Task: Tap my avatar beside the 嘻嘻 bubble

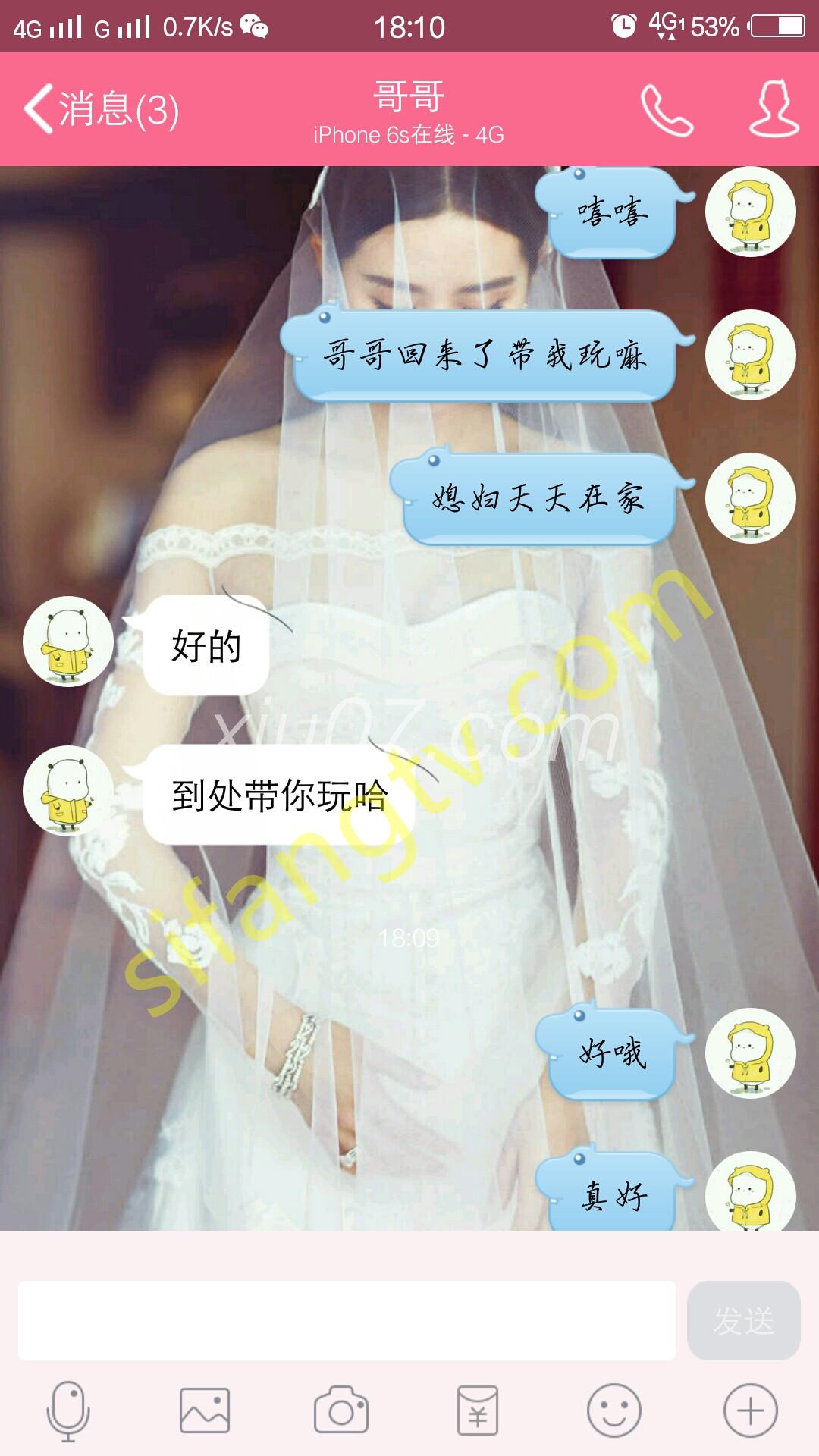Action: (750, 212)
